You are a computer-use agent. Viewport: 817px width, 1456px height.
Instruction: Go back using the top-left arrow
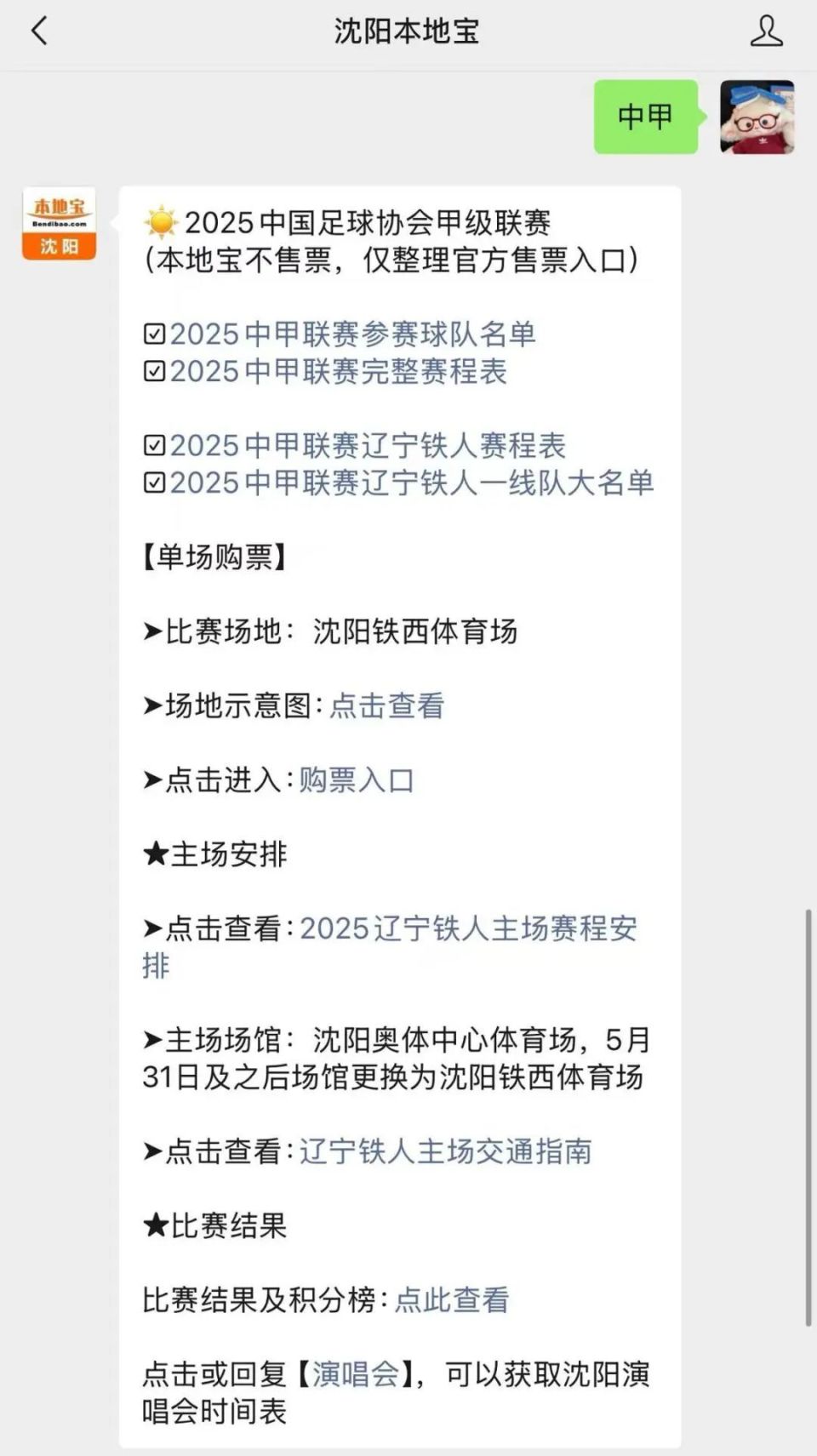[x=39, y=31]
